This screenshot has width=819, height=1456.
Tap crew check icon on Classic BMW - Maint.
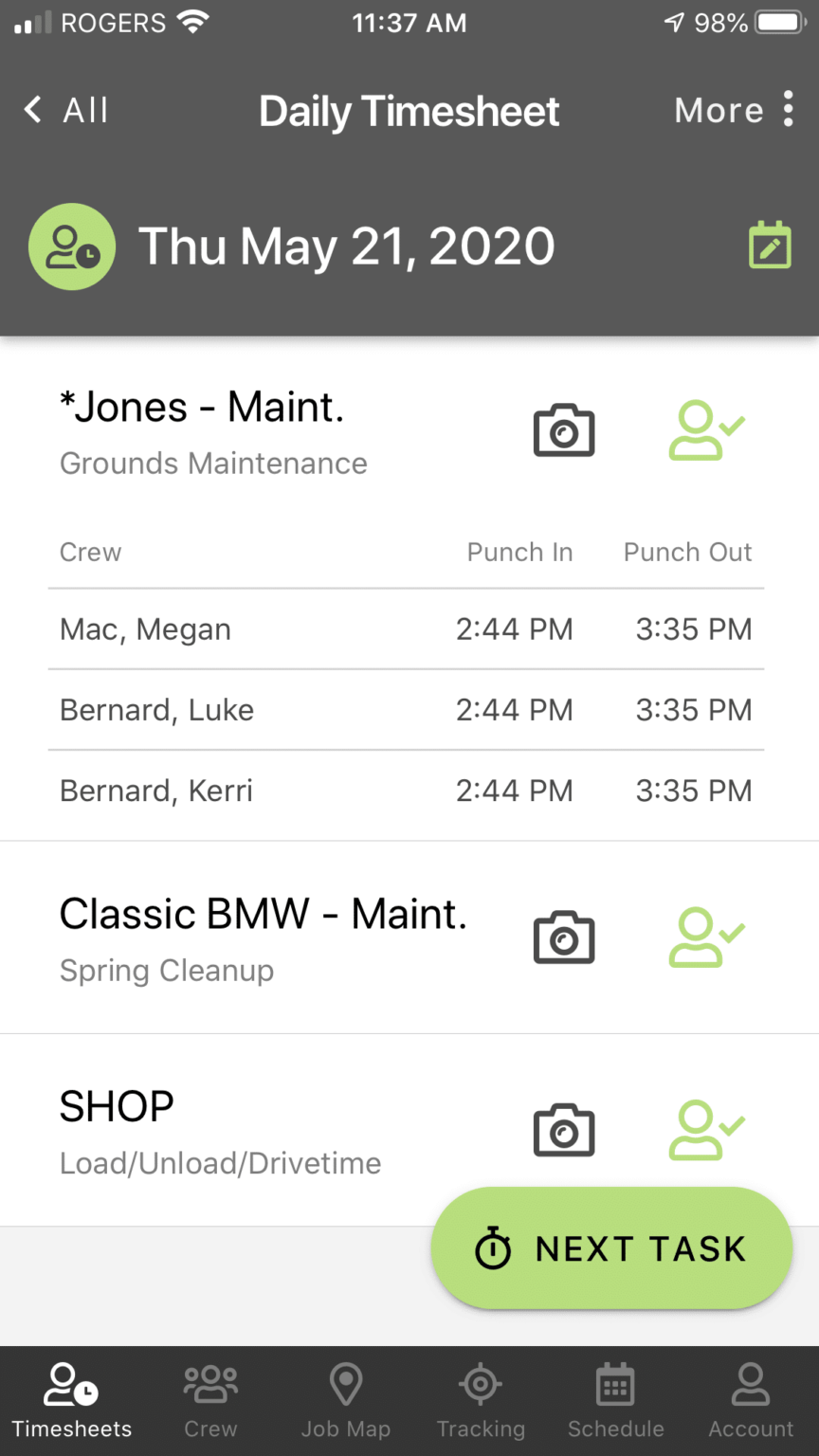click(x=706, y=937)
